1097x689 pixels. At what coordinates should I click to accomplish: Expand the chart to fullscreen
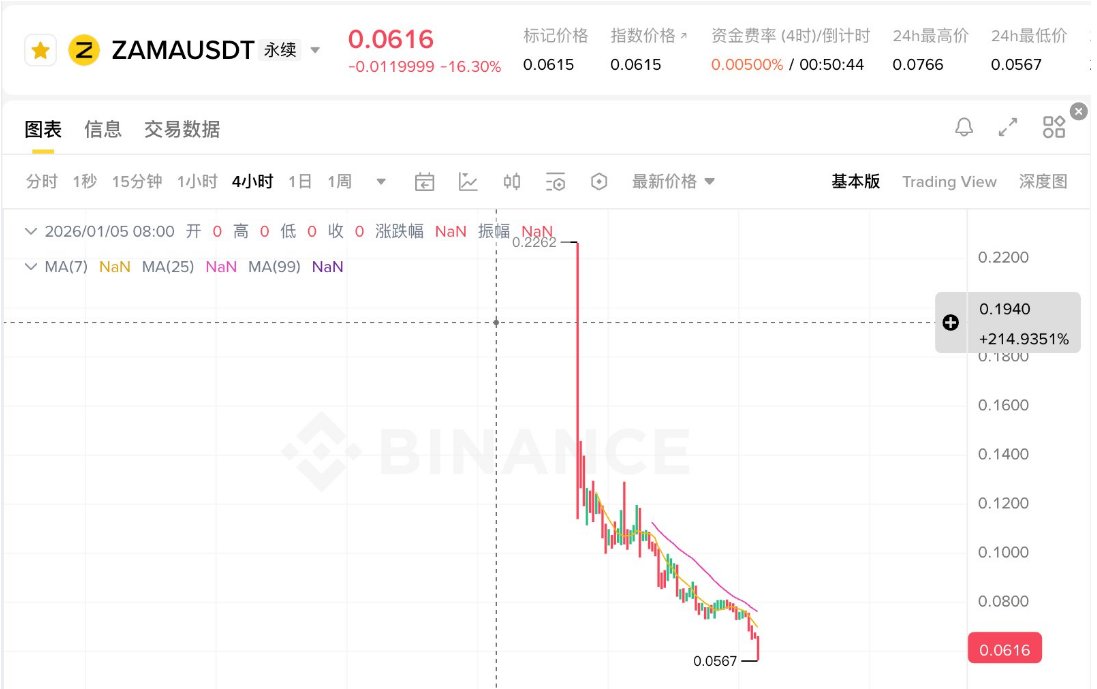[x=1008, y=127]
